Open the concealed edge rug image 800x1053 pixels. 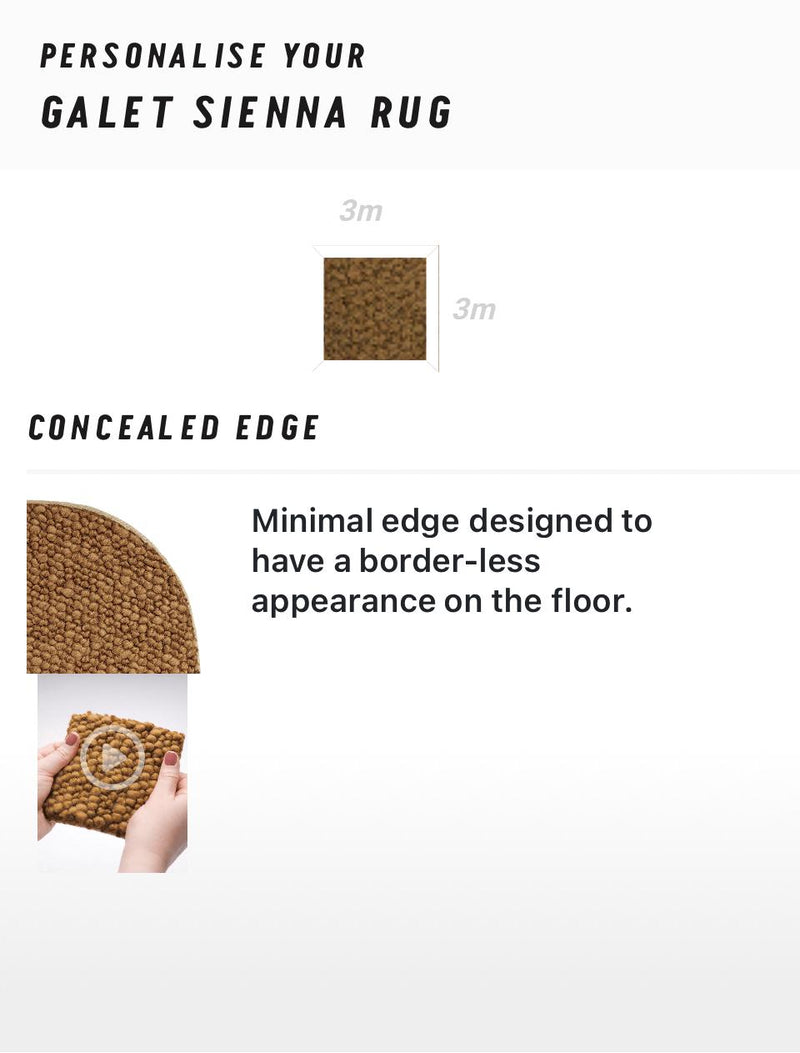tap(112, 588)
